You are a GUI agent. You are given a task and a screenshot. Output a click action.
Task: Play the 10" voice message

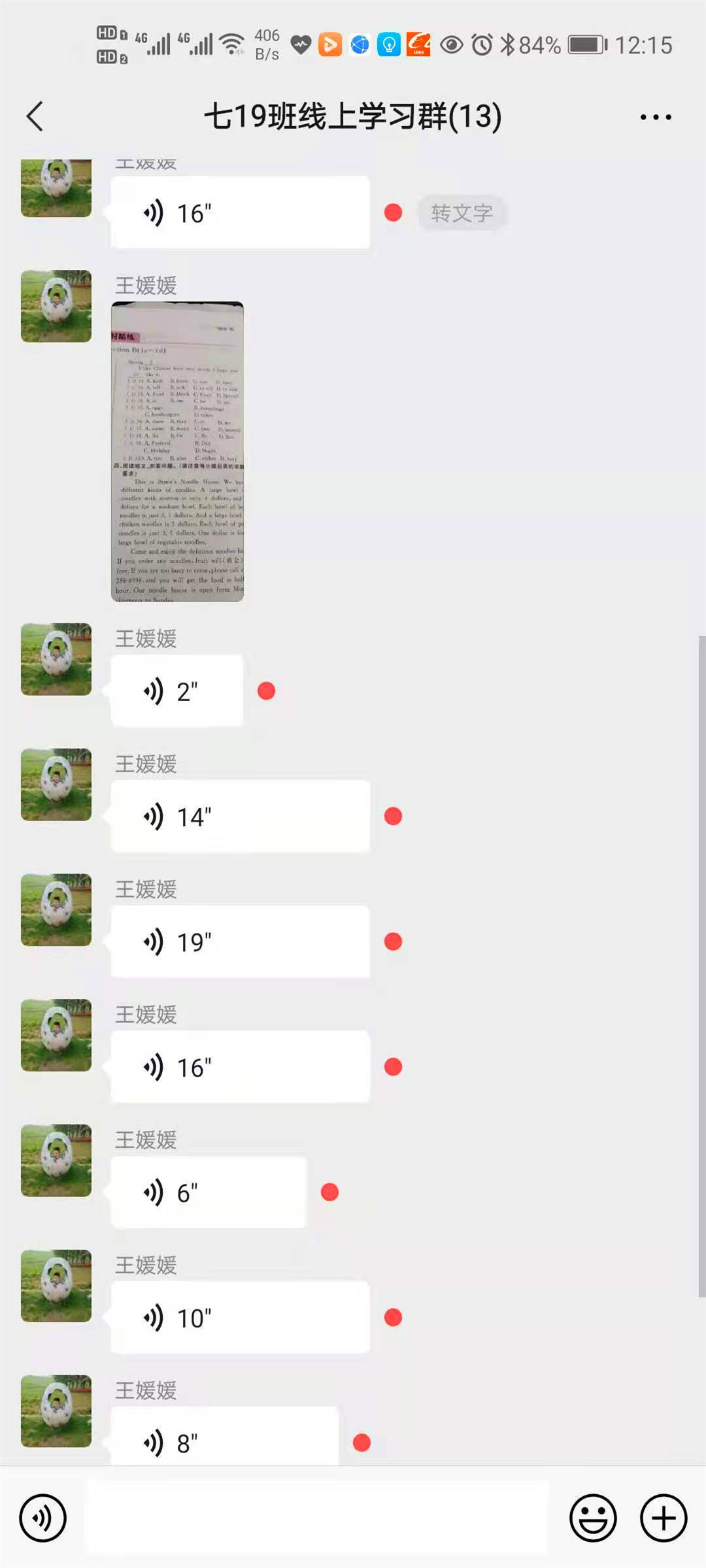tap(240, 1318)
